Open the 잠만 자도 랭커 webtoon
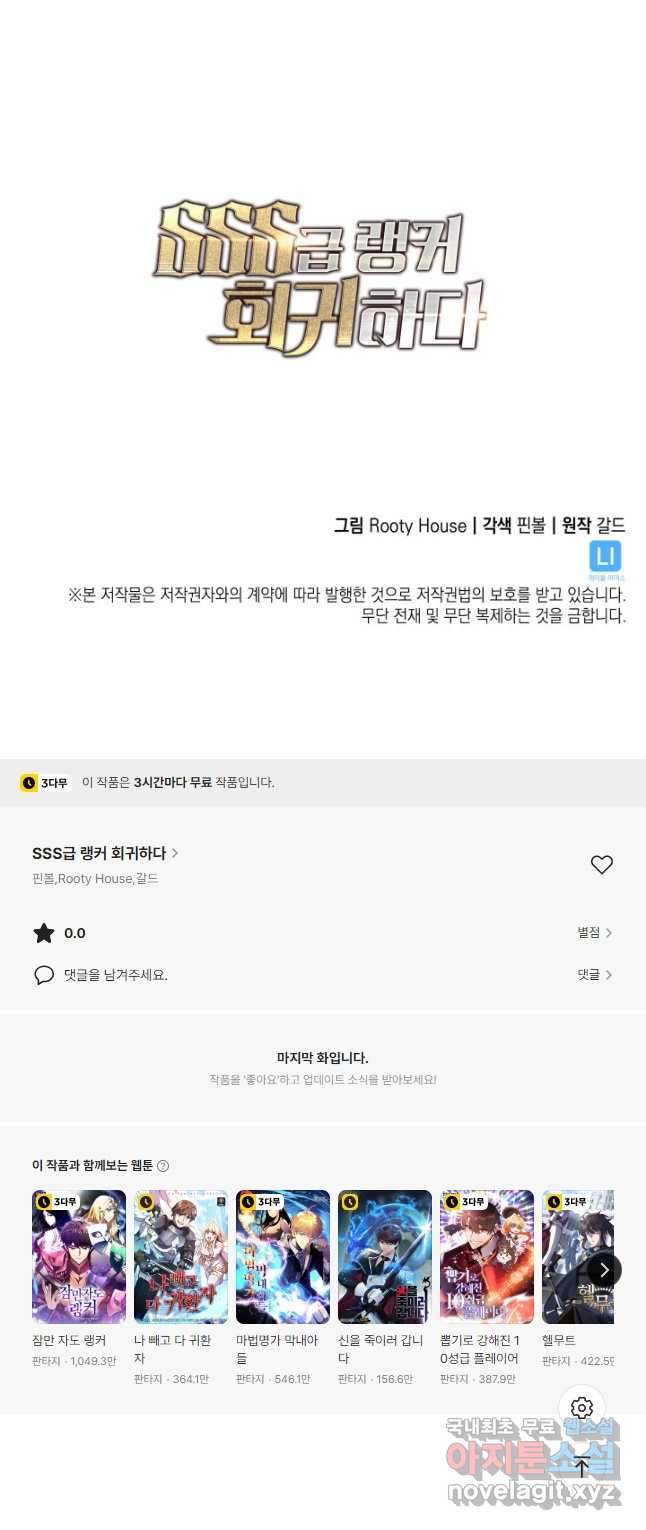Viewport: 646px width, 1530px height. point(79,1257)
